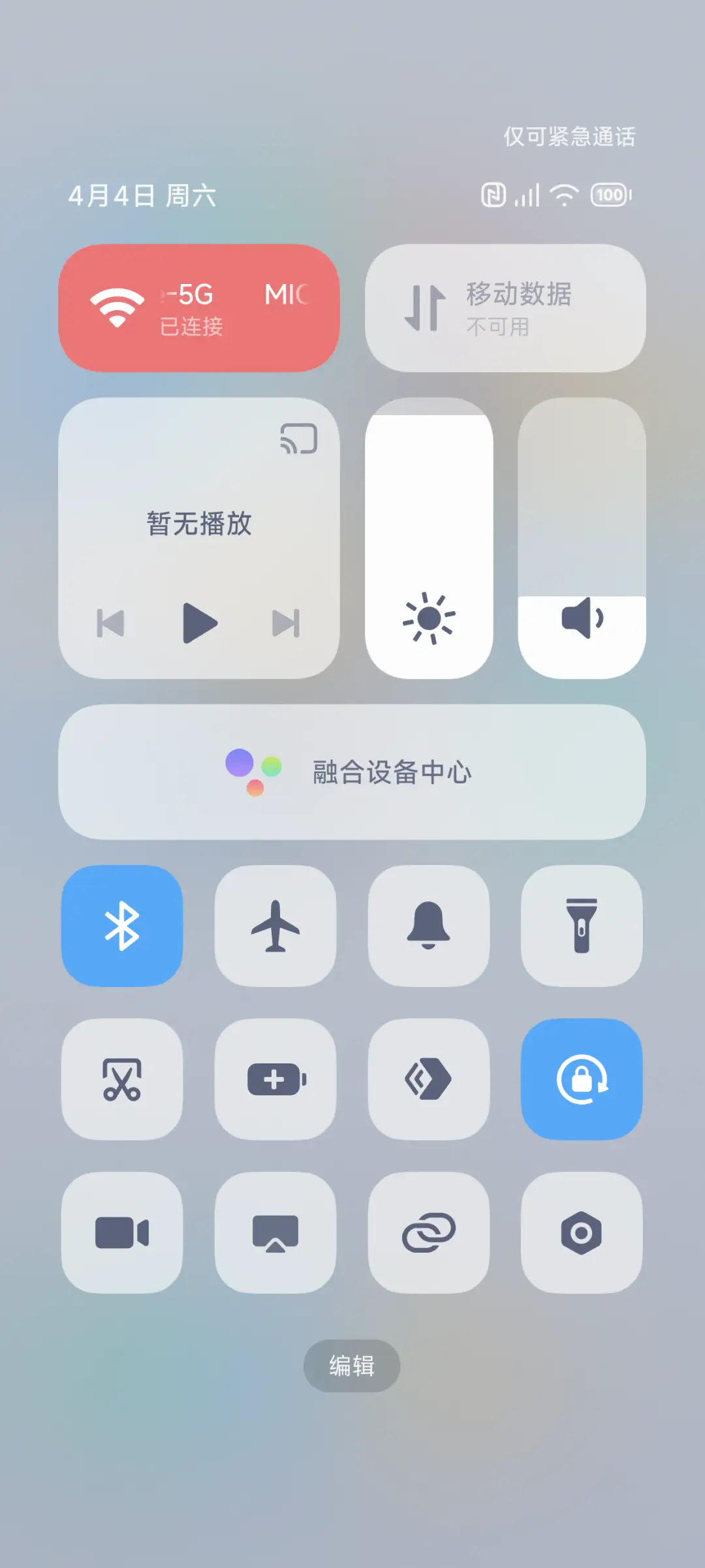Disable the Bluetooth toggle

pos(122,927)
